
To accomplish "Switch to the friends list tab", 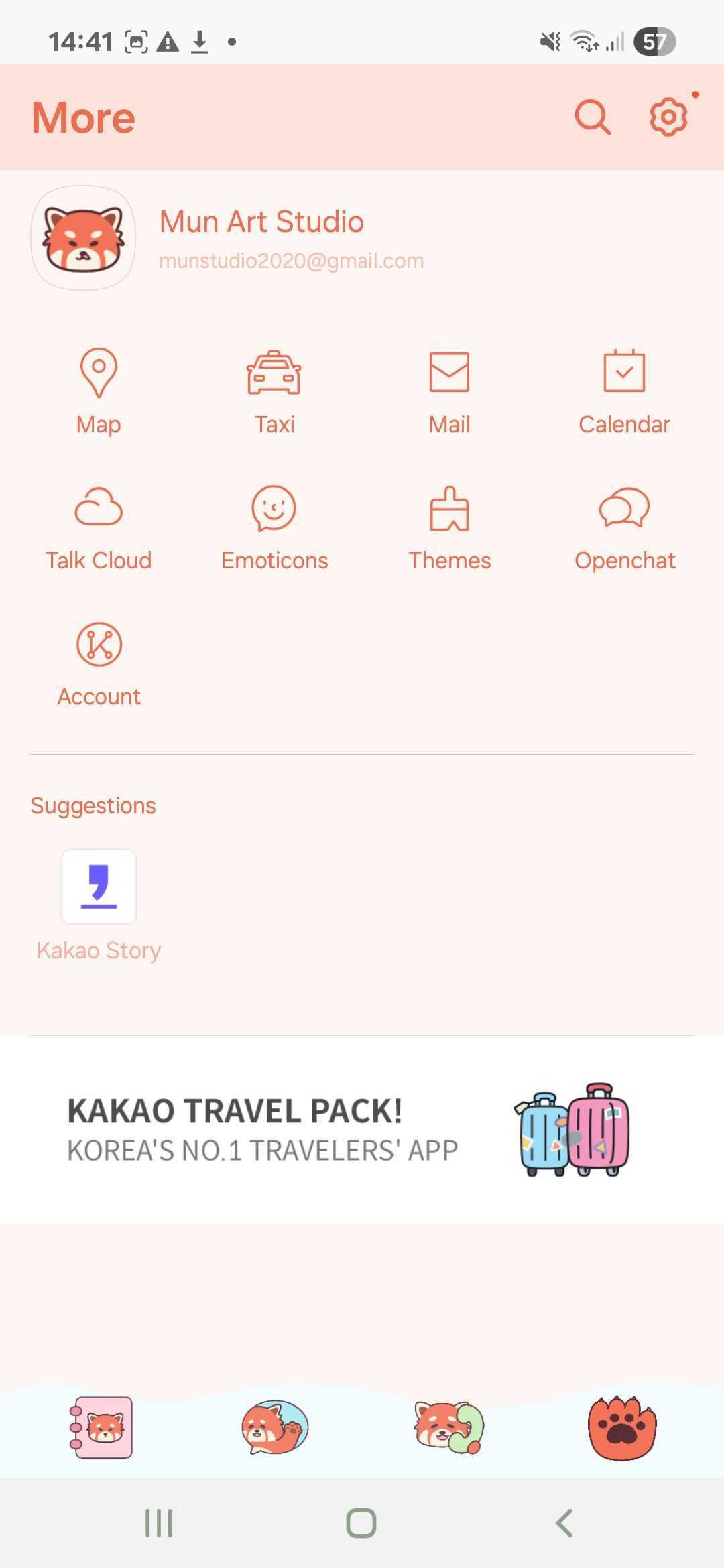I will tap(103, 1427).
